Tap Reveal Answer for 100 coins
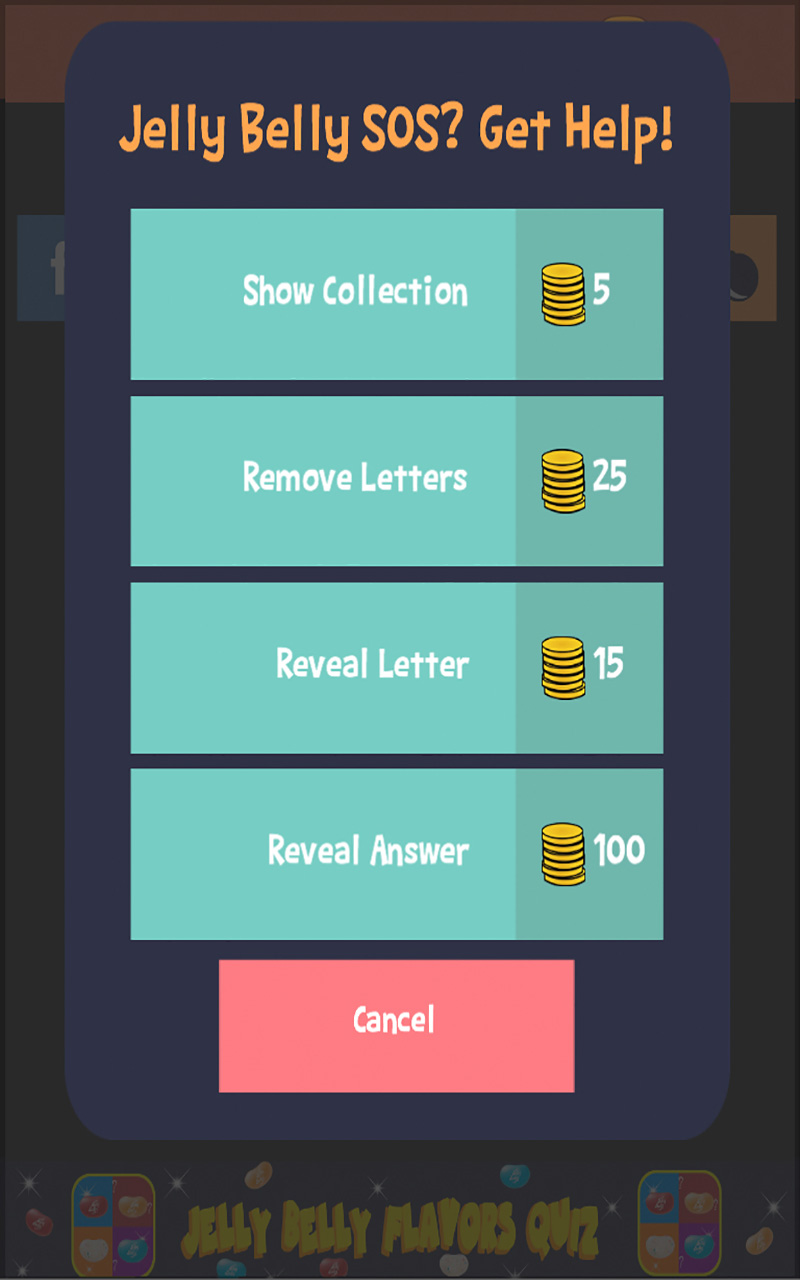The width and height of the screenshot is (800, 1280). [396, 854]
